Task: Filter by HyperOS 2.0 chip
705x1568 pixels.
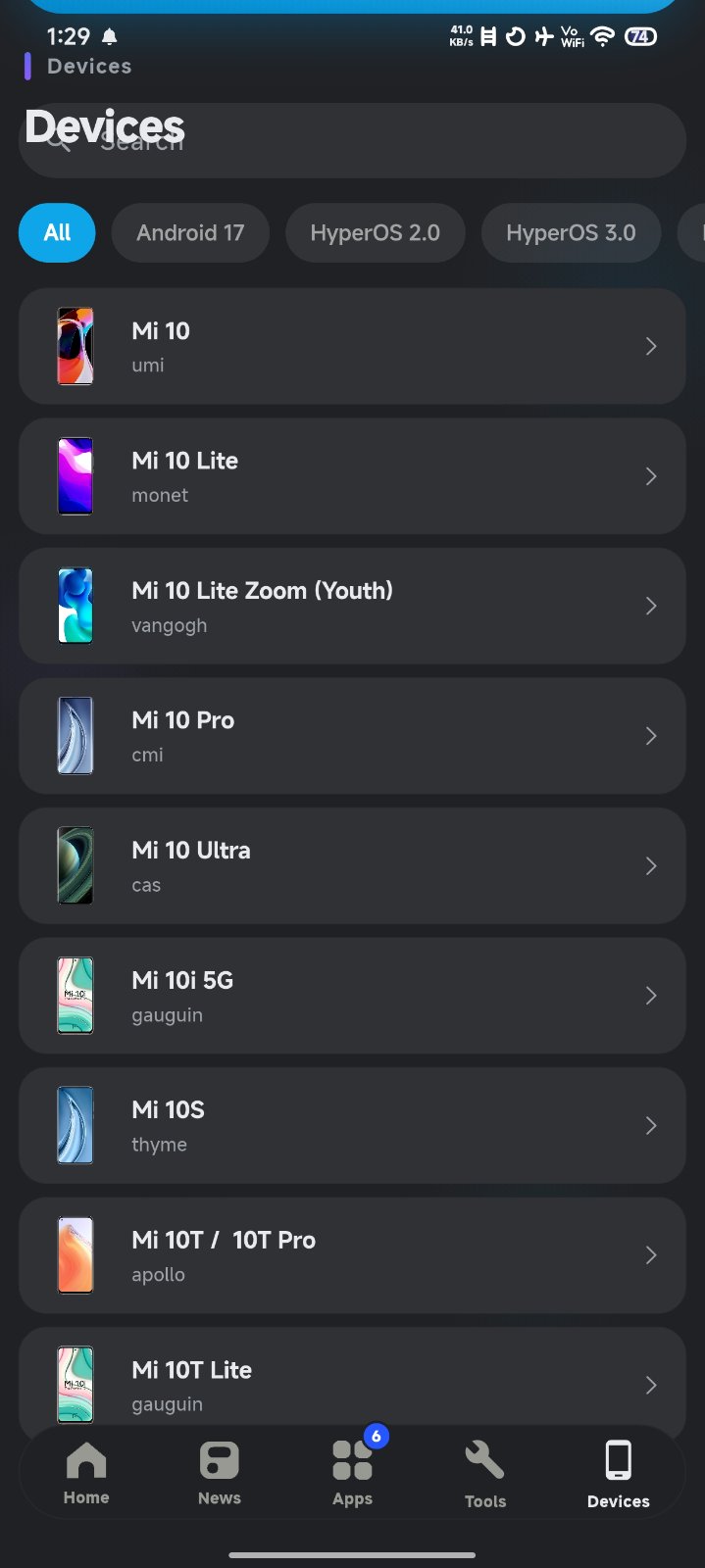Action: pos(375,233)
